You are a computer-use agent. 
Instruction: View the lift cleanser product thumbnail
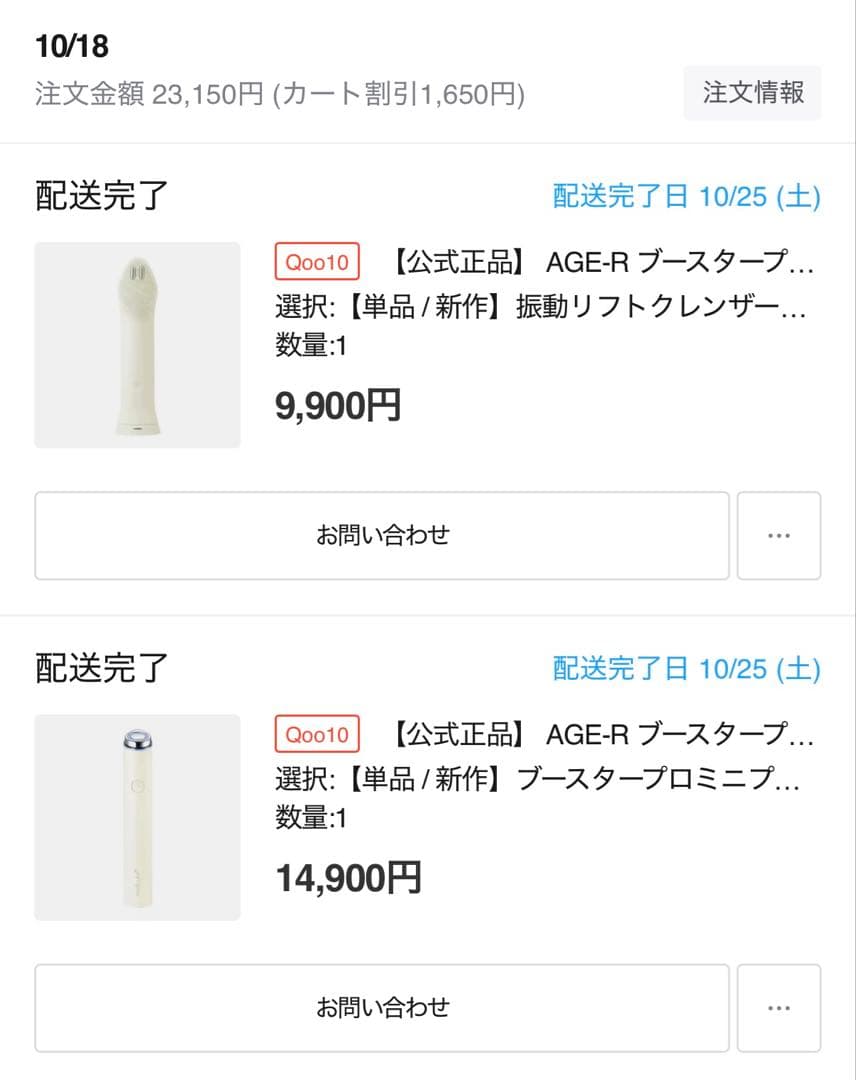137,344
